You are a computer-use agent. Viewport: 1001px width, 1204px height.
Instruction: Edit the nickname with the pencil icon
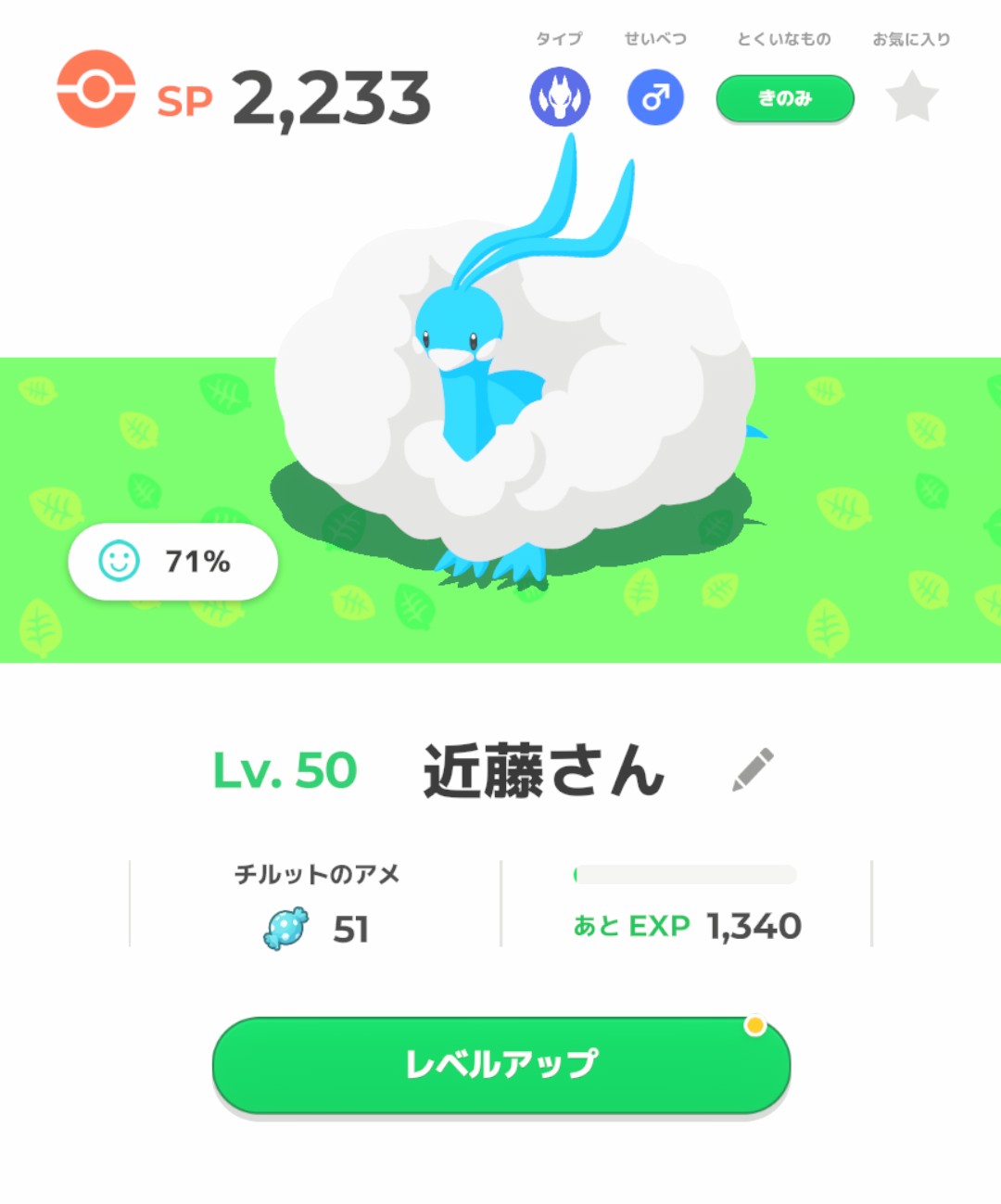pos(753,769)
